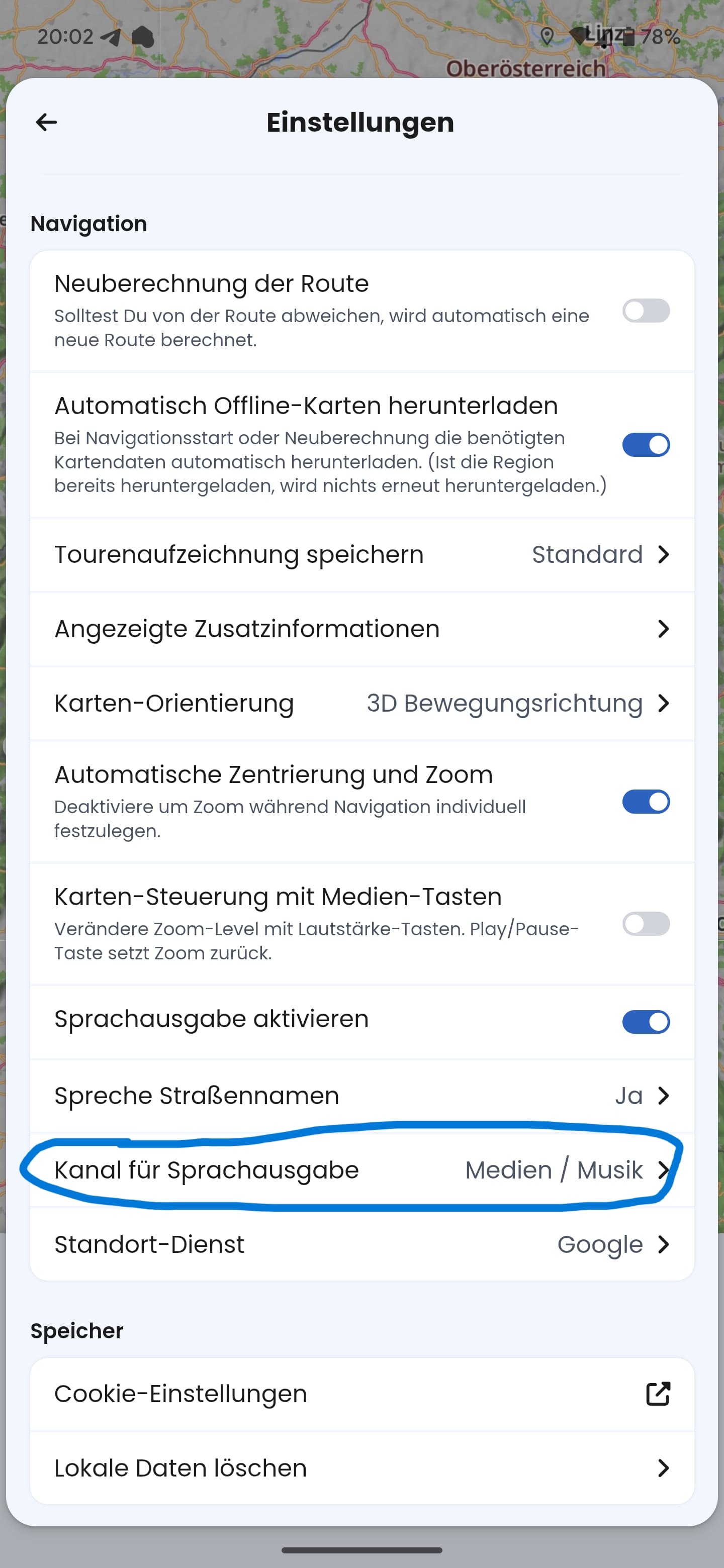Open Lokale Daten löschen
Screen dimensions: 724x1568
pos(361,1468)
